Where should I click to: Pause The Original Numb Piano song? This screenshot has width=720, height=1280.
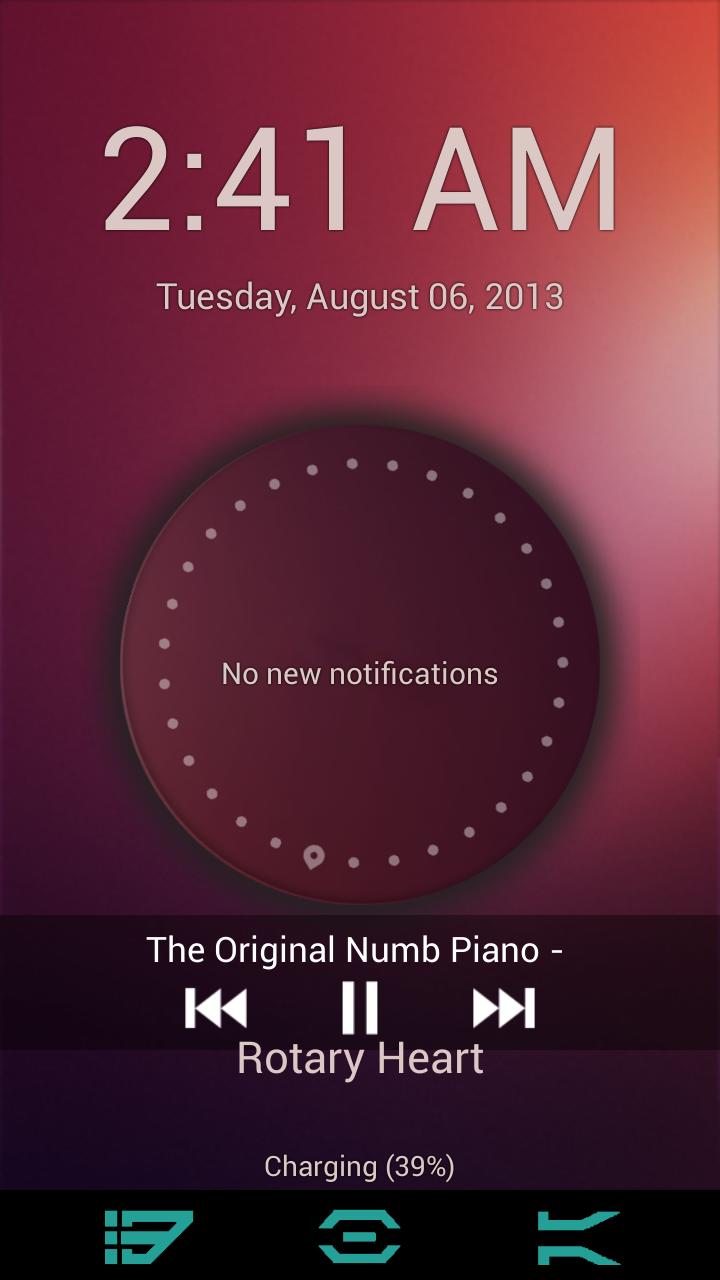point(360,1007)
